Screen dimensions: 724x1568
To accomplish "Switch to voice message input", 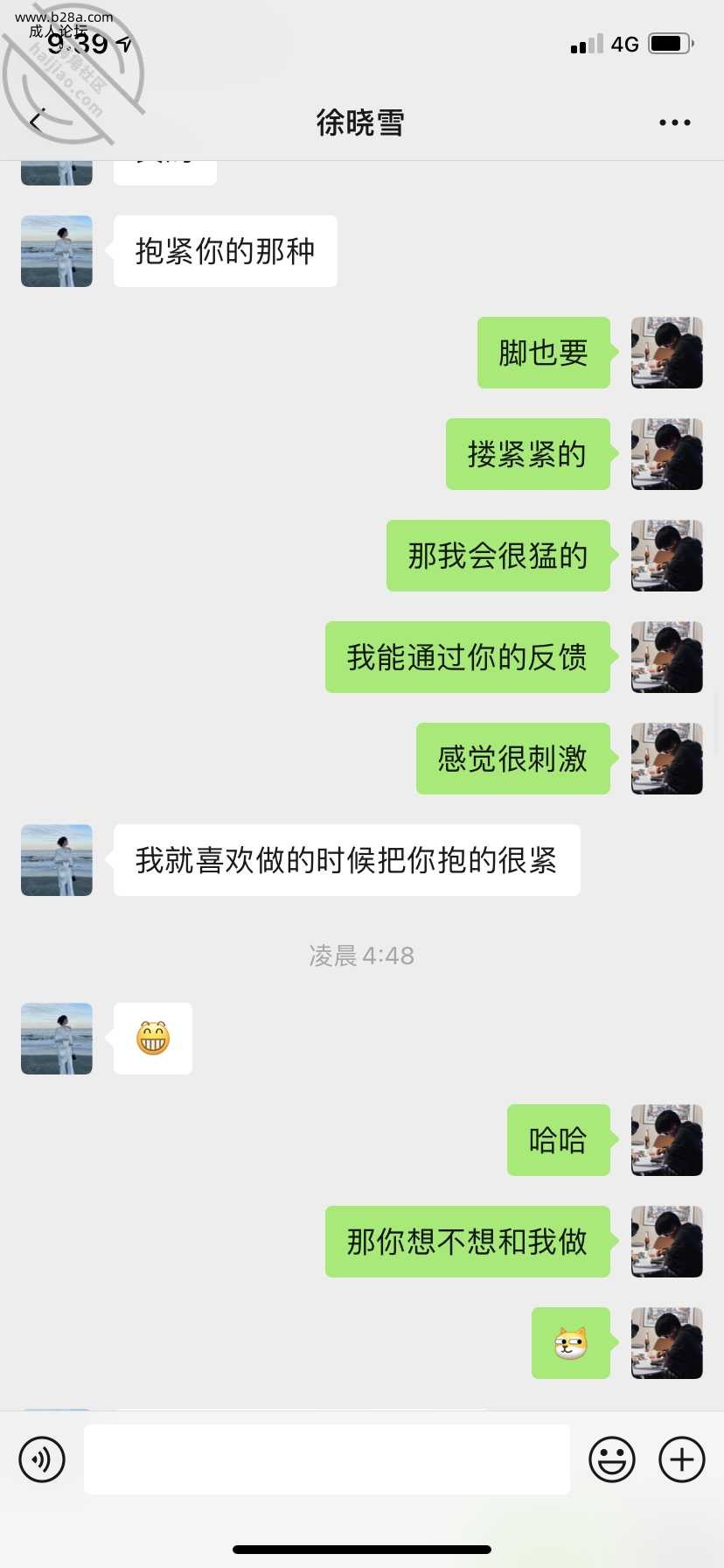I will pyautogui.click(x=42, y=1459).
